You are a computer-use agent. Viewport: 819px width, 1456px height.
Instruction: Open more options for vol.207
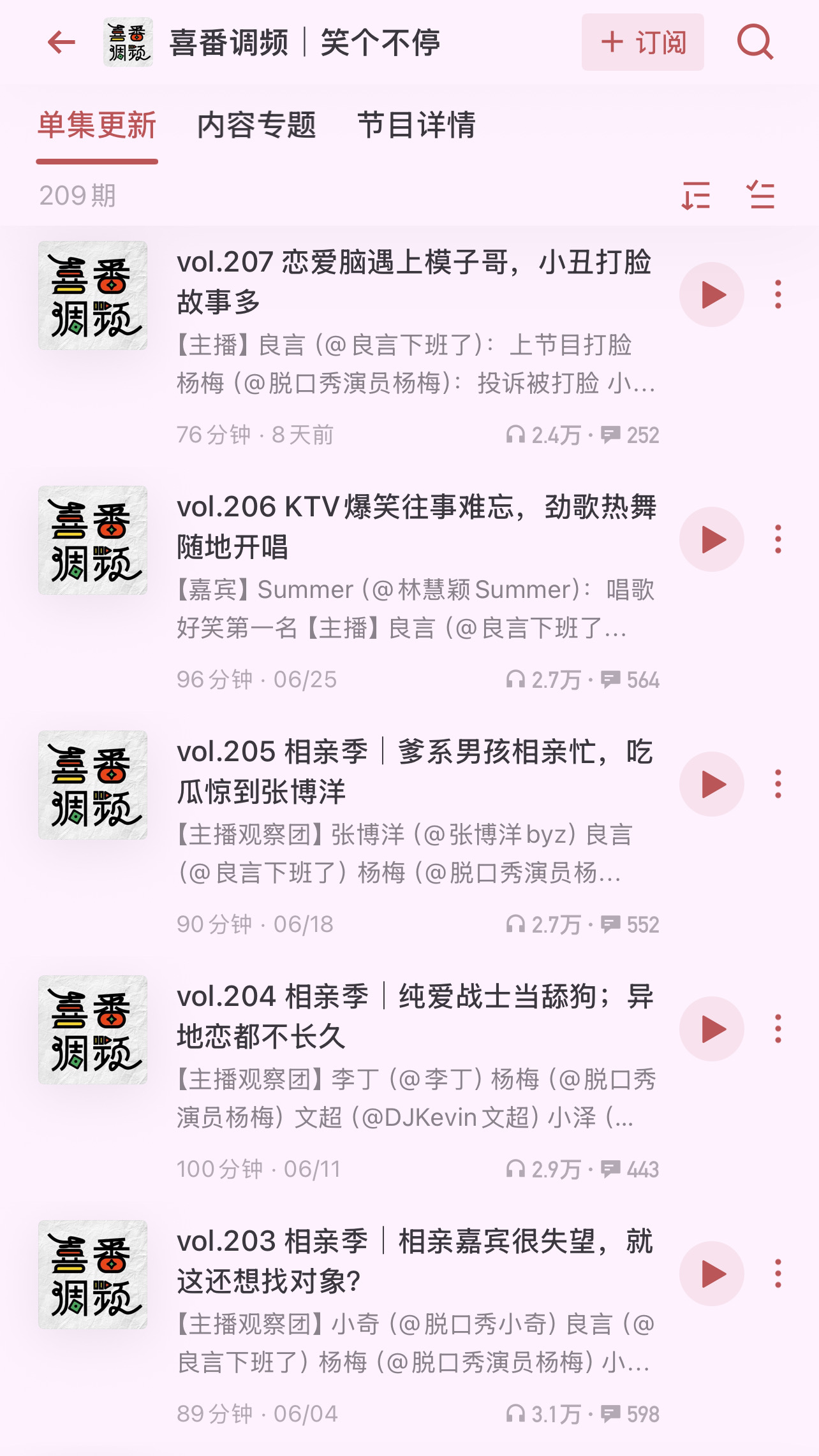click(778, 295)
